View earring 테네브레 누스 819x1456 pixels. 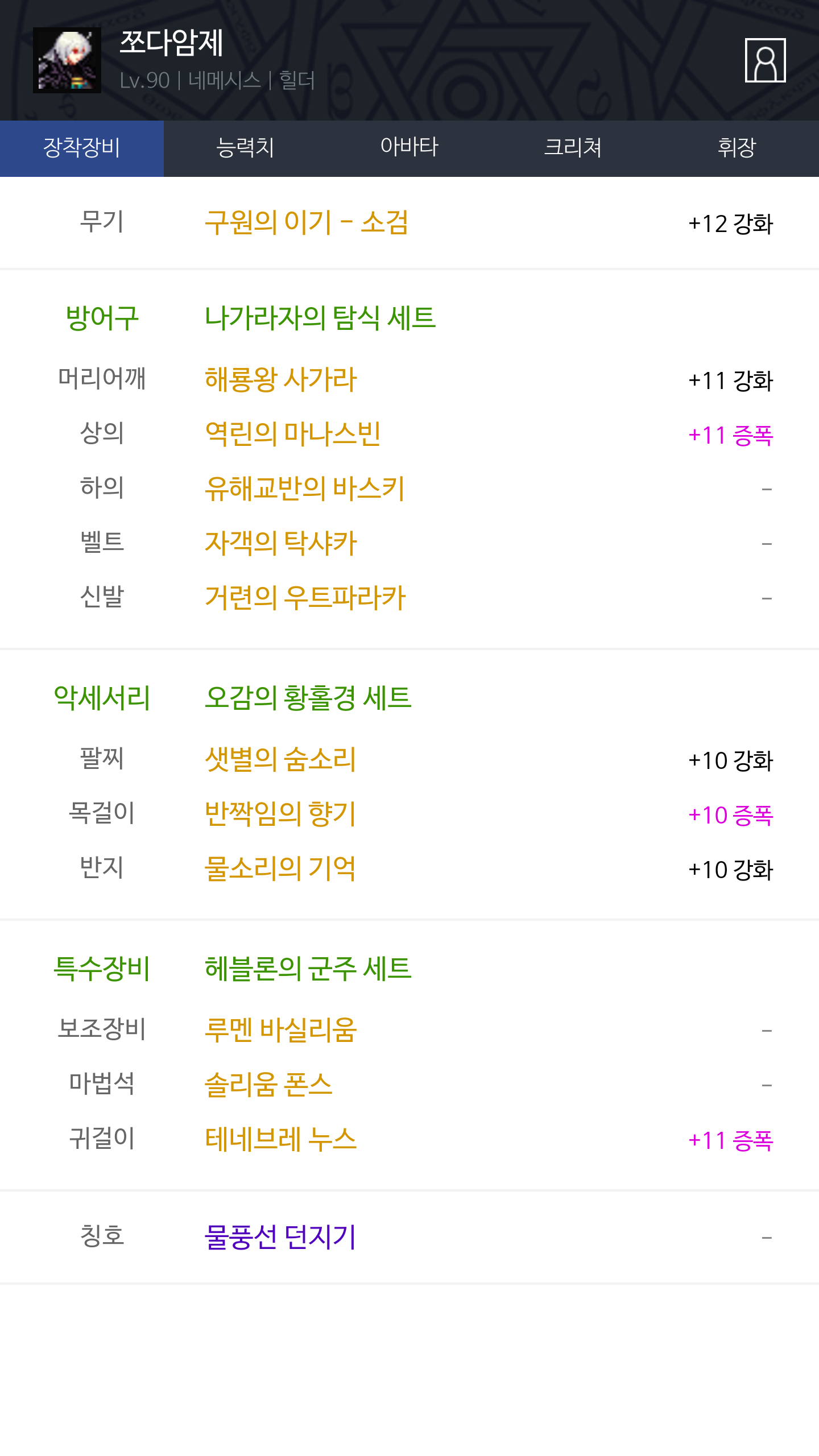280,1139
